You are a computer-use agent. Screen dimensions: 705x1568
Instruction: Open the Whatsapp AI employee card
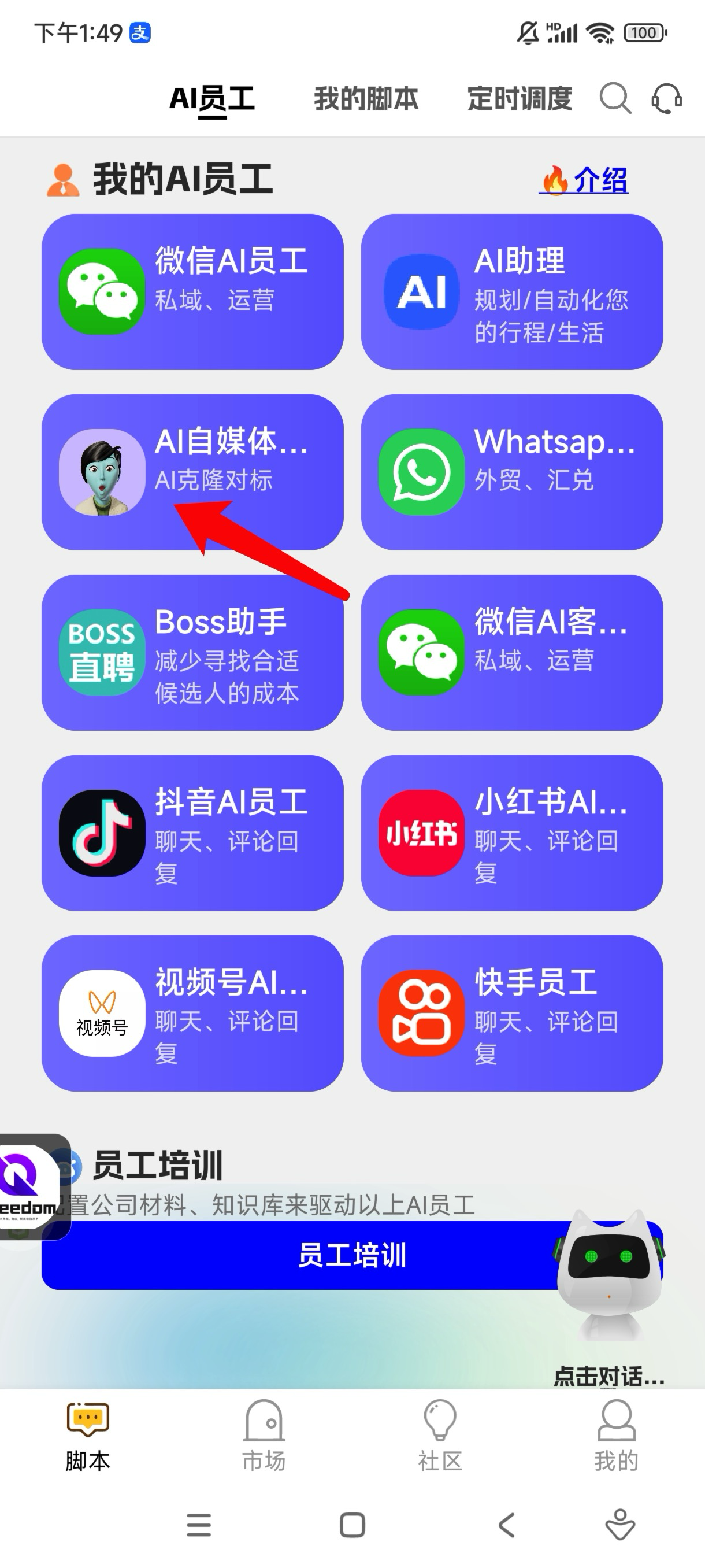pyautogui.click(x=511, y=472)
